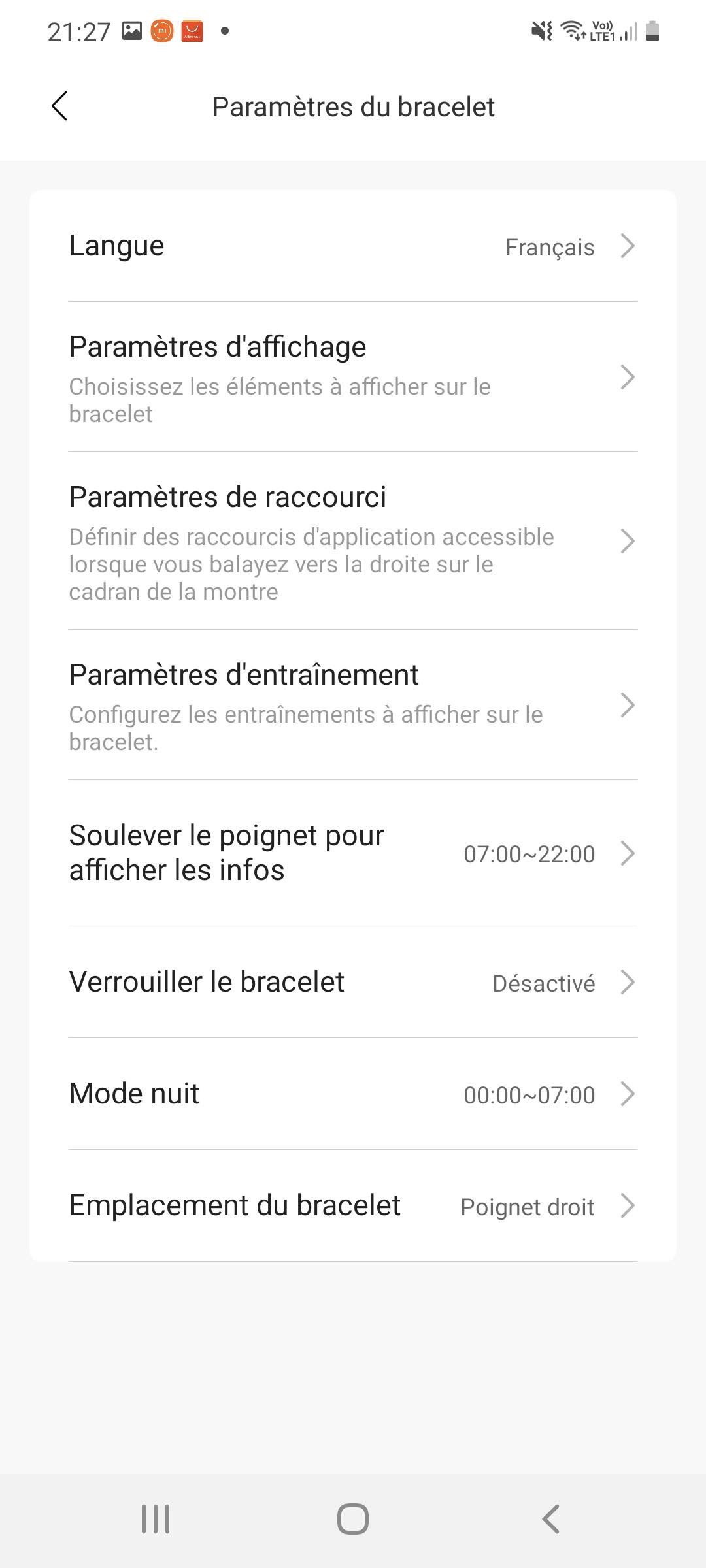Viewport: 706px width, 1568px height.
Task: Go back from Paramètres du bracelet
Action: [x=59, y=106]
